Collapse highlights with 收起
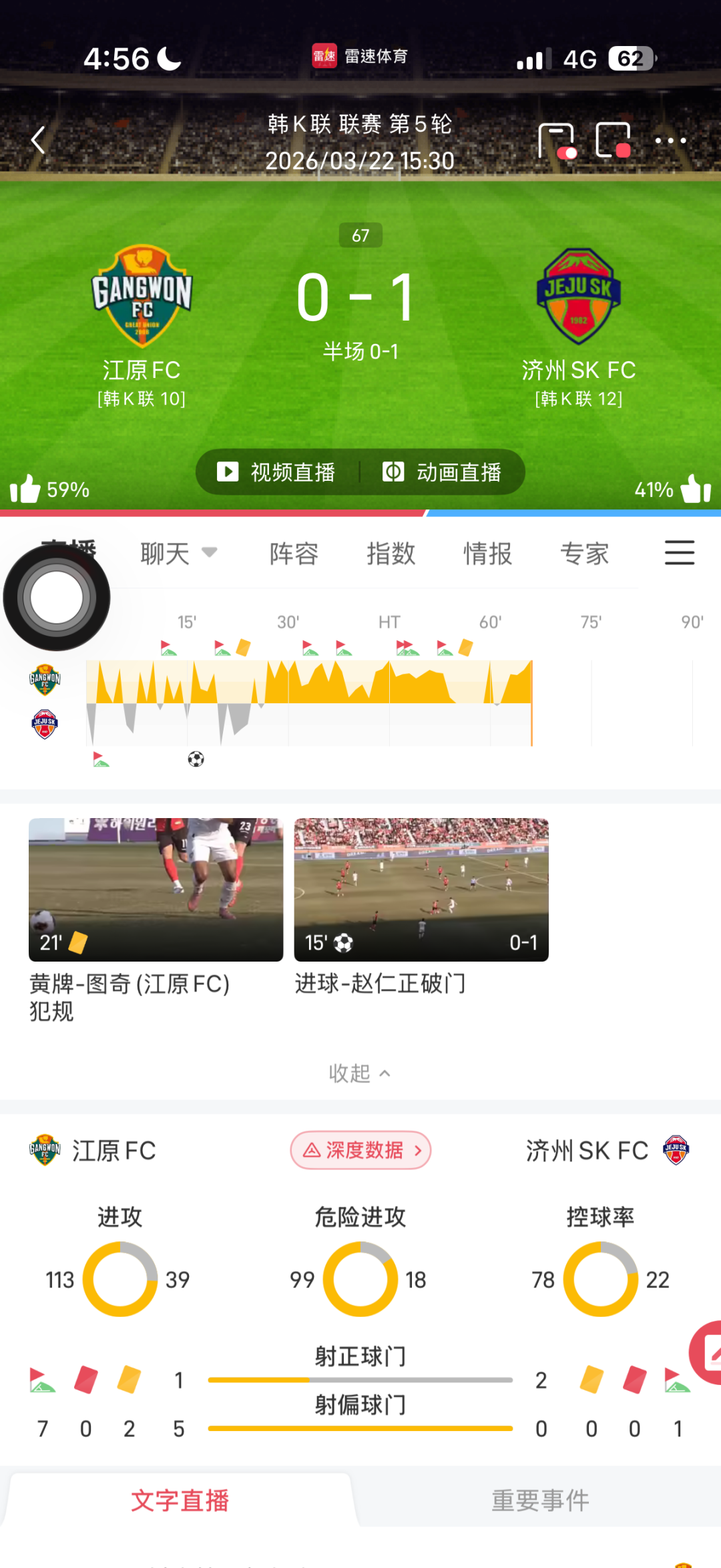This screenshot has height=1568, width=721. coord(359,1073)
